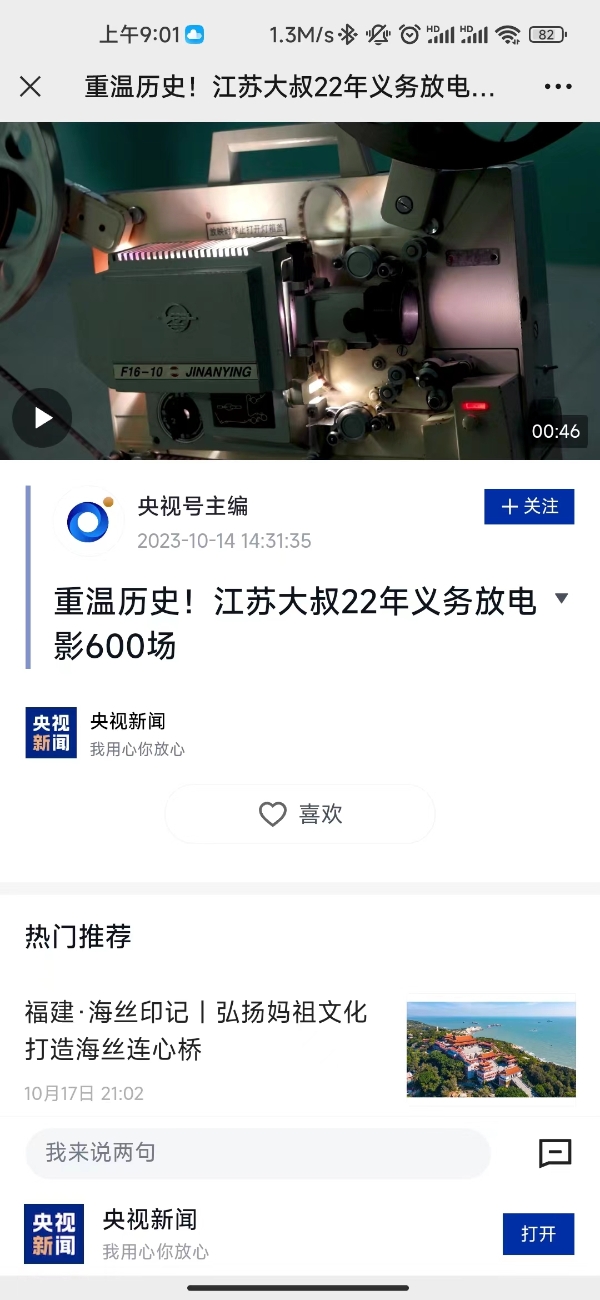Tap the comment box 我来说两句
Image resolution: width=600 pixels, height=1300 pixels.
tap(257, 1153)
